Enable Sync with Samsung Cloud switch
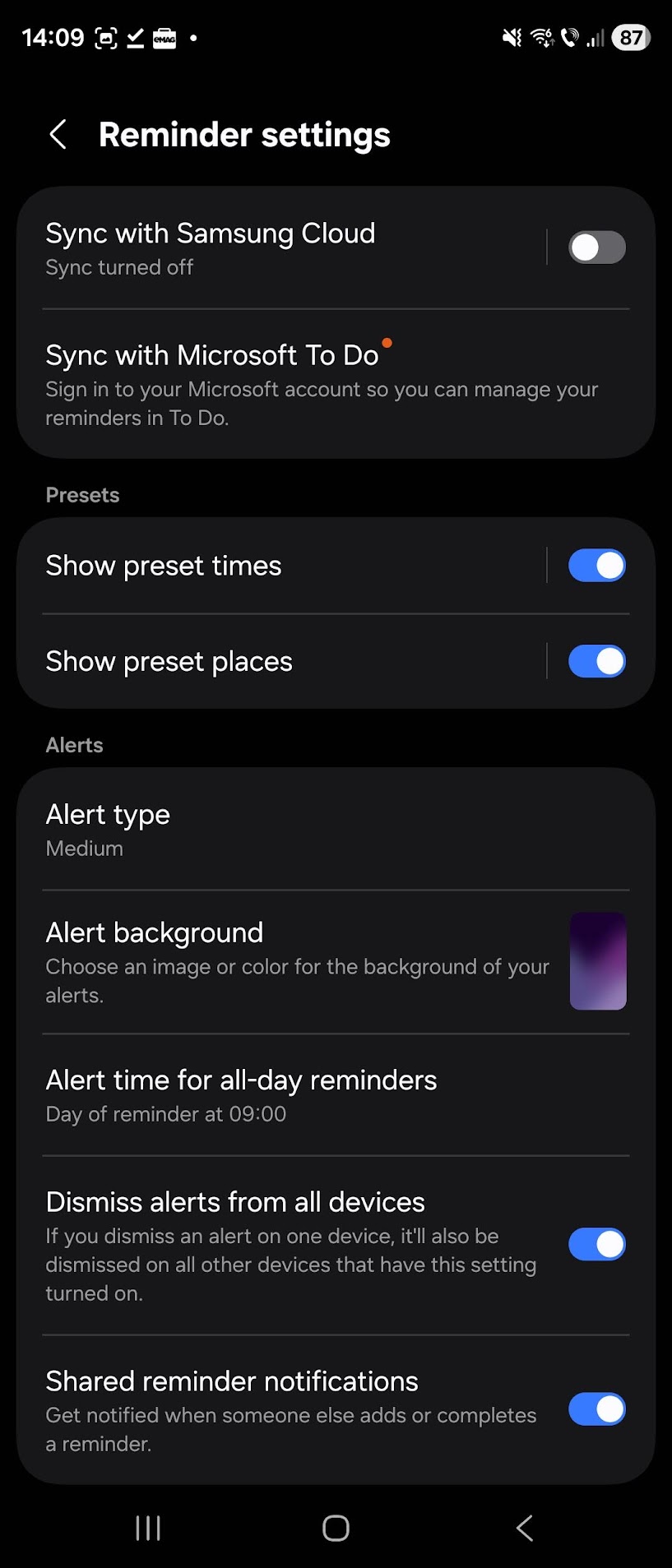The width and height of the screenshot is (672, 1568). pos(596,247)
